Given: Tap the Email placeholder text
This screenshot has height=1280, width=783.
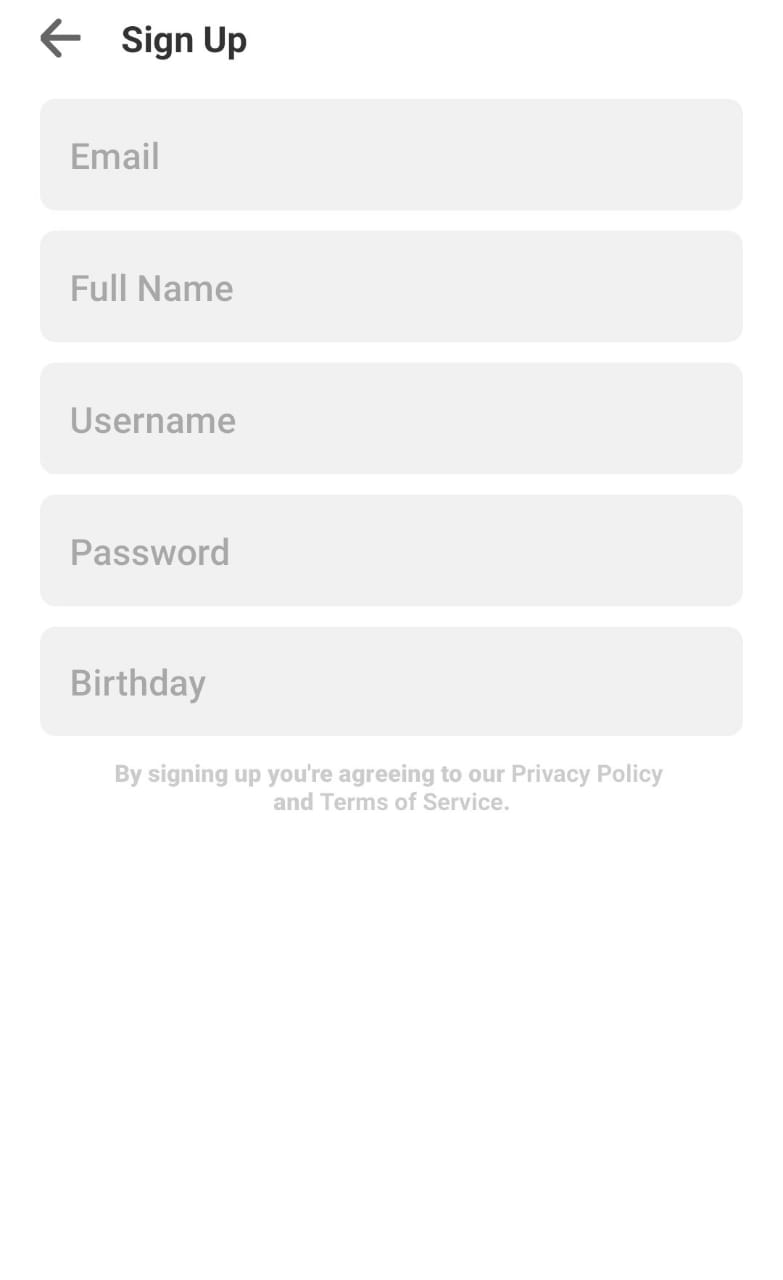Looking at the screenshot, I should (114, 155).
